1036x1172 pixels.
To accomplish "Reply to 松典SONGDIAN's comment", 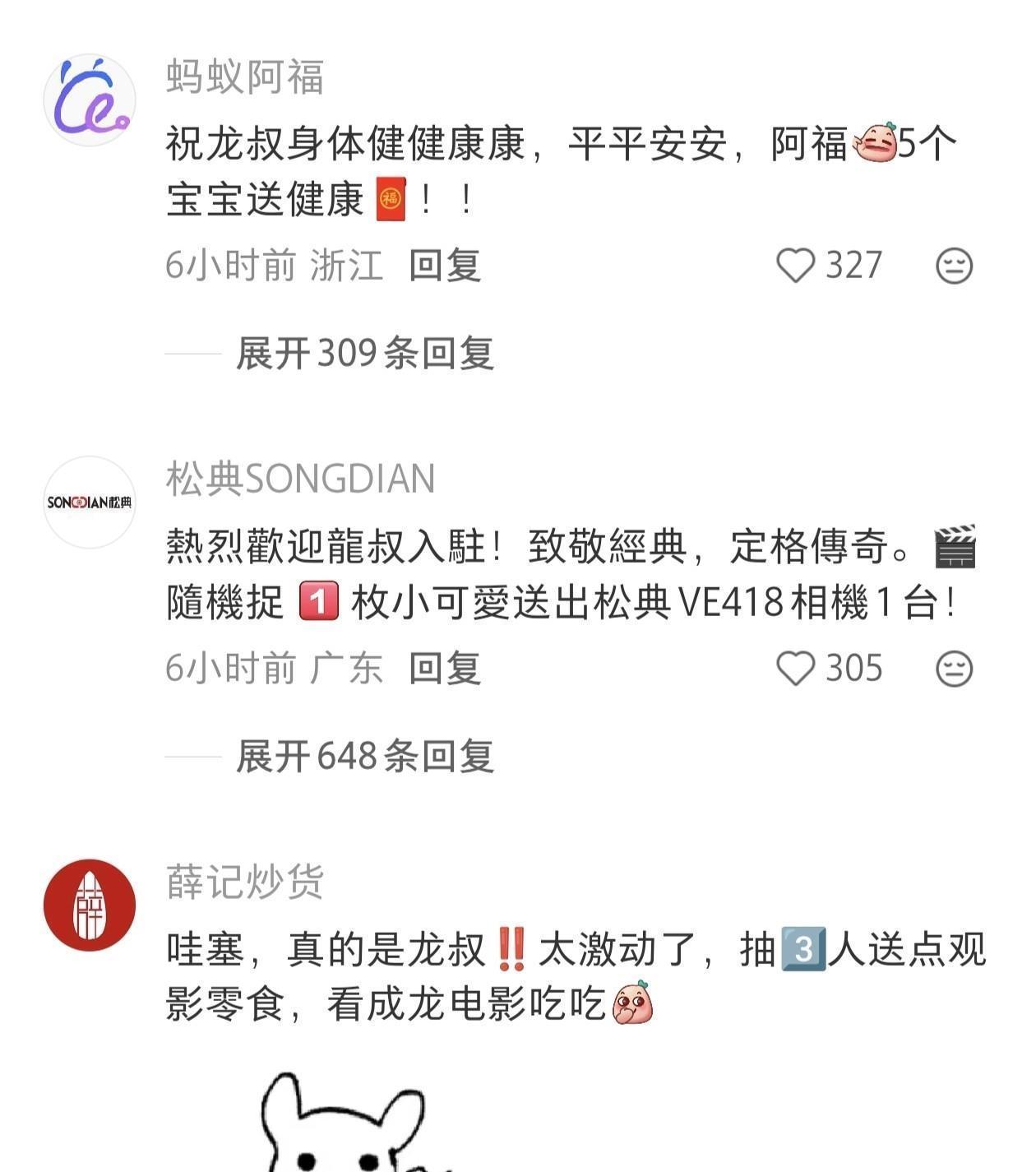I will [445, 668].
